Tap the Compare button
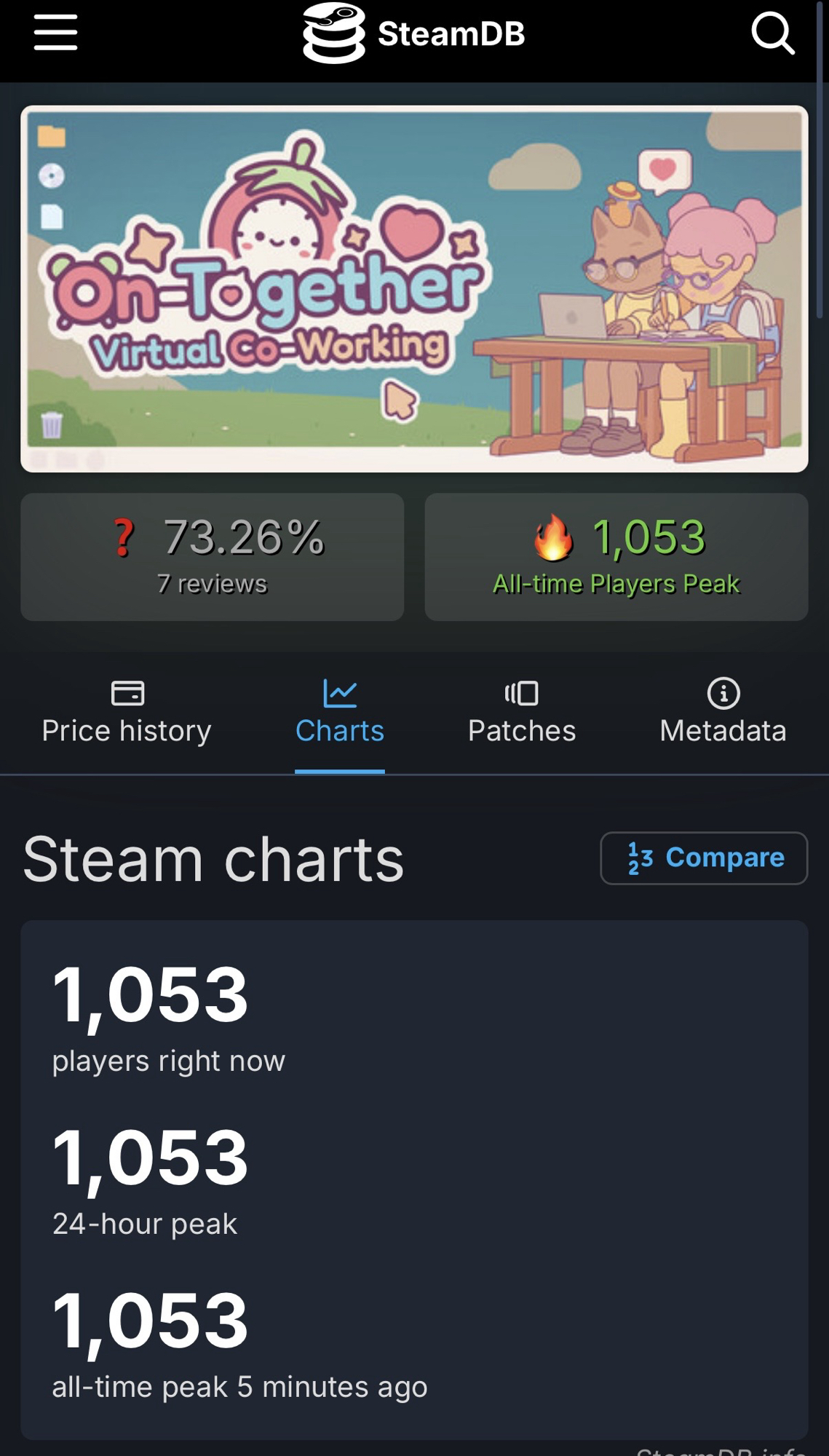Screen dimensions: 829x1456 pyautogui.click(x=704, y=858)
